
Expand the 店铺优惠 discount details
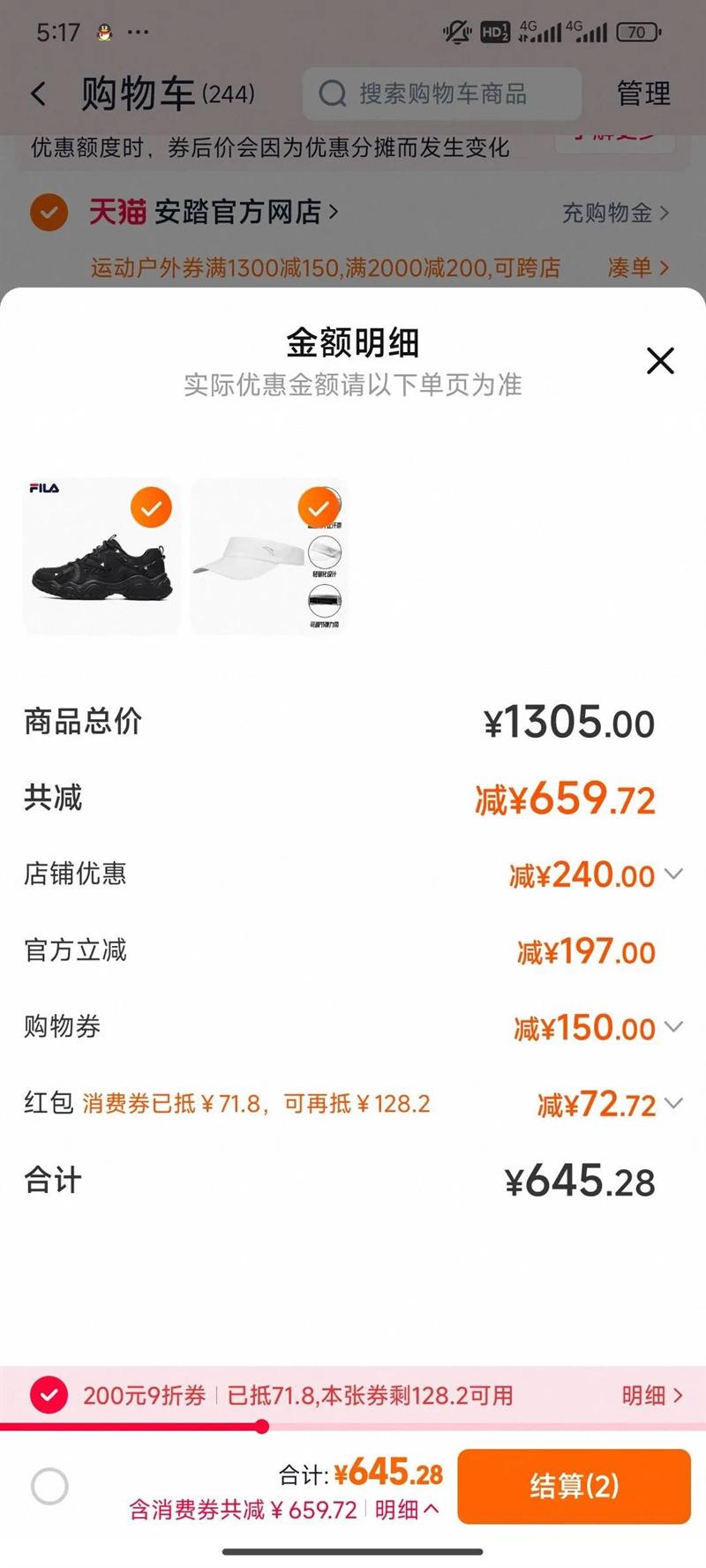[x=673, y=874]
